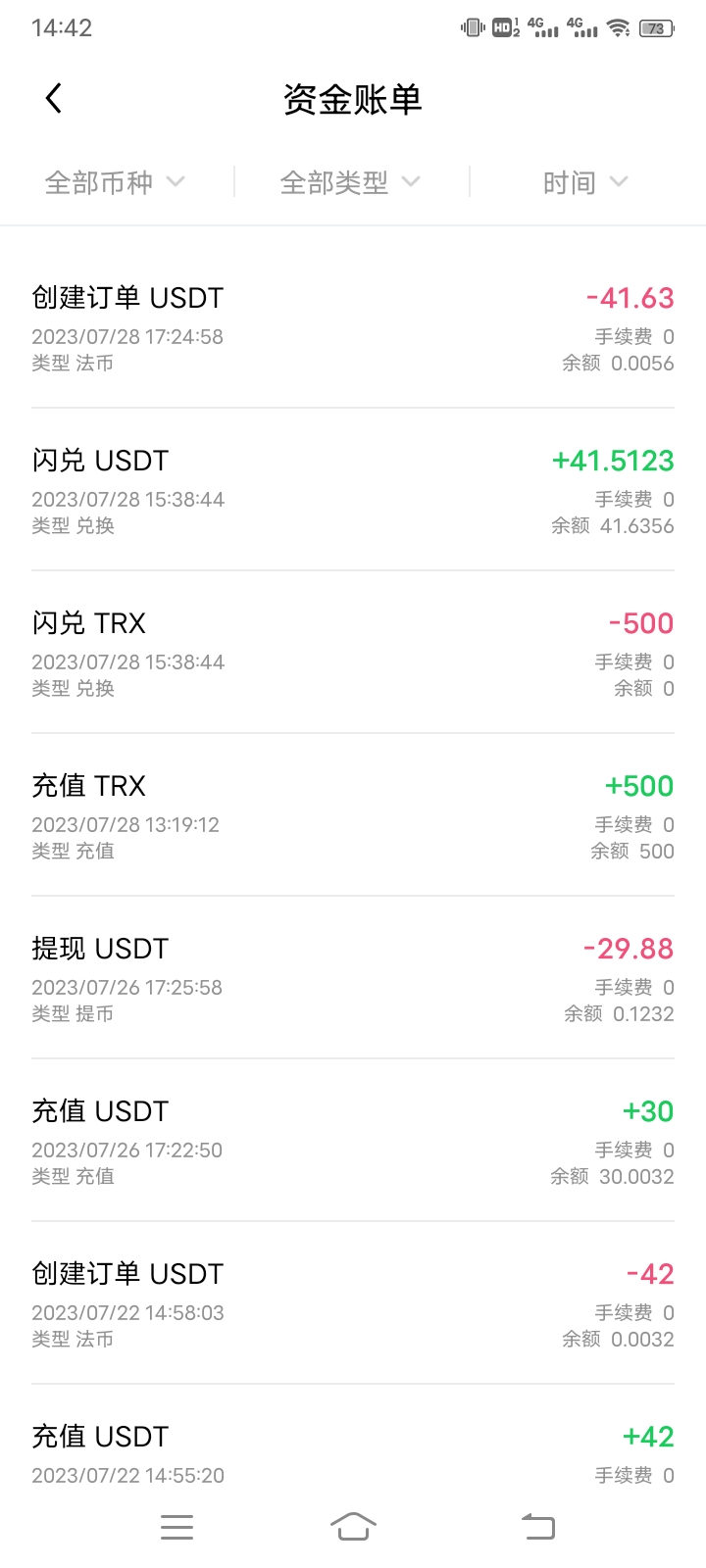Expand the 全部币种 currency filter
Viewport: 706px width, 1568px height.
click(115, 182)
